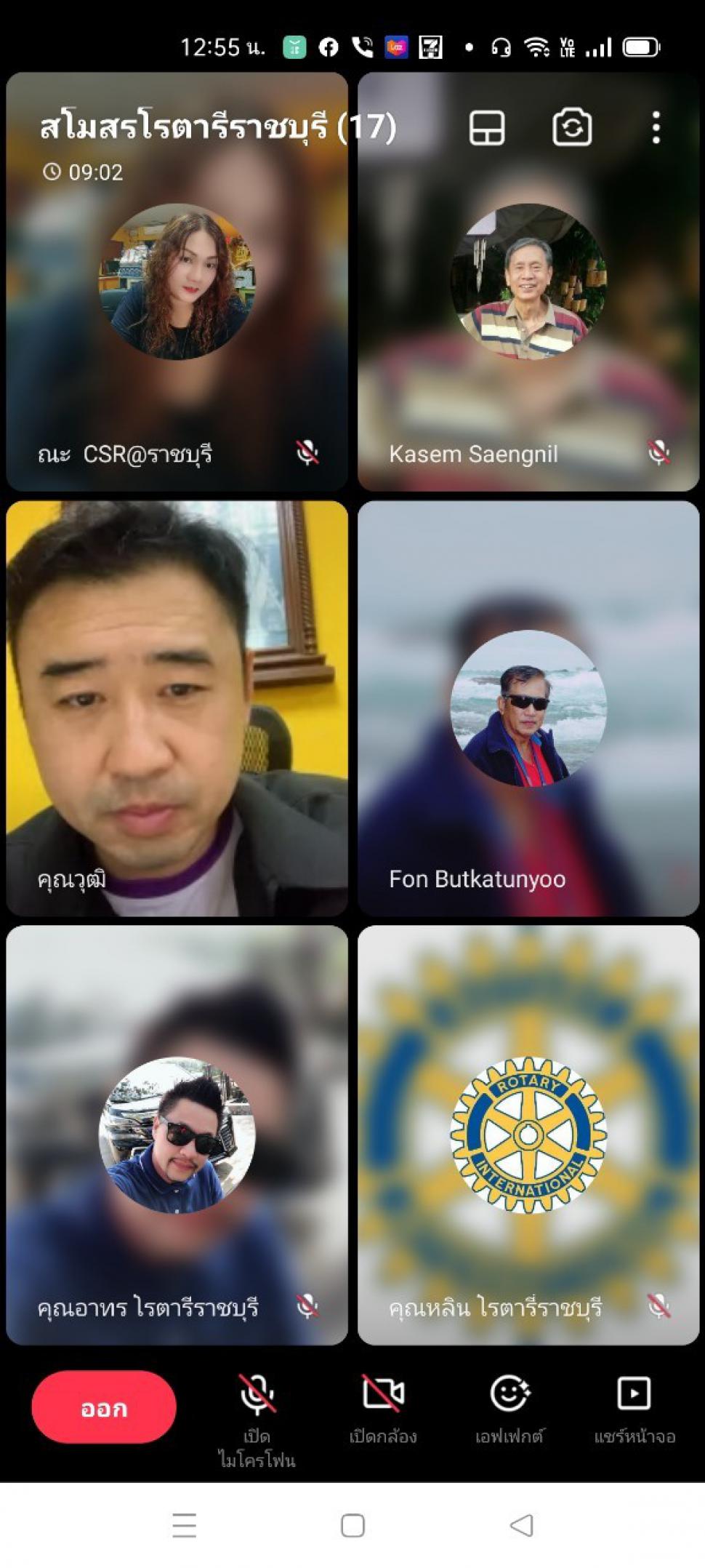Turn on camera (เปิดกล้อง)

click(x=383, y=1409)
